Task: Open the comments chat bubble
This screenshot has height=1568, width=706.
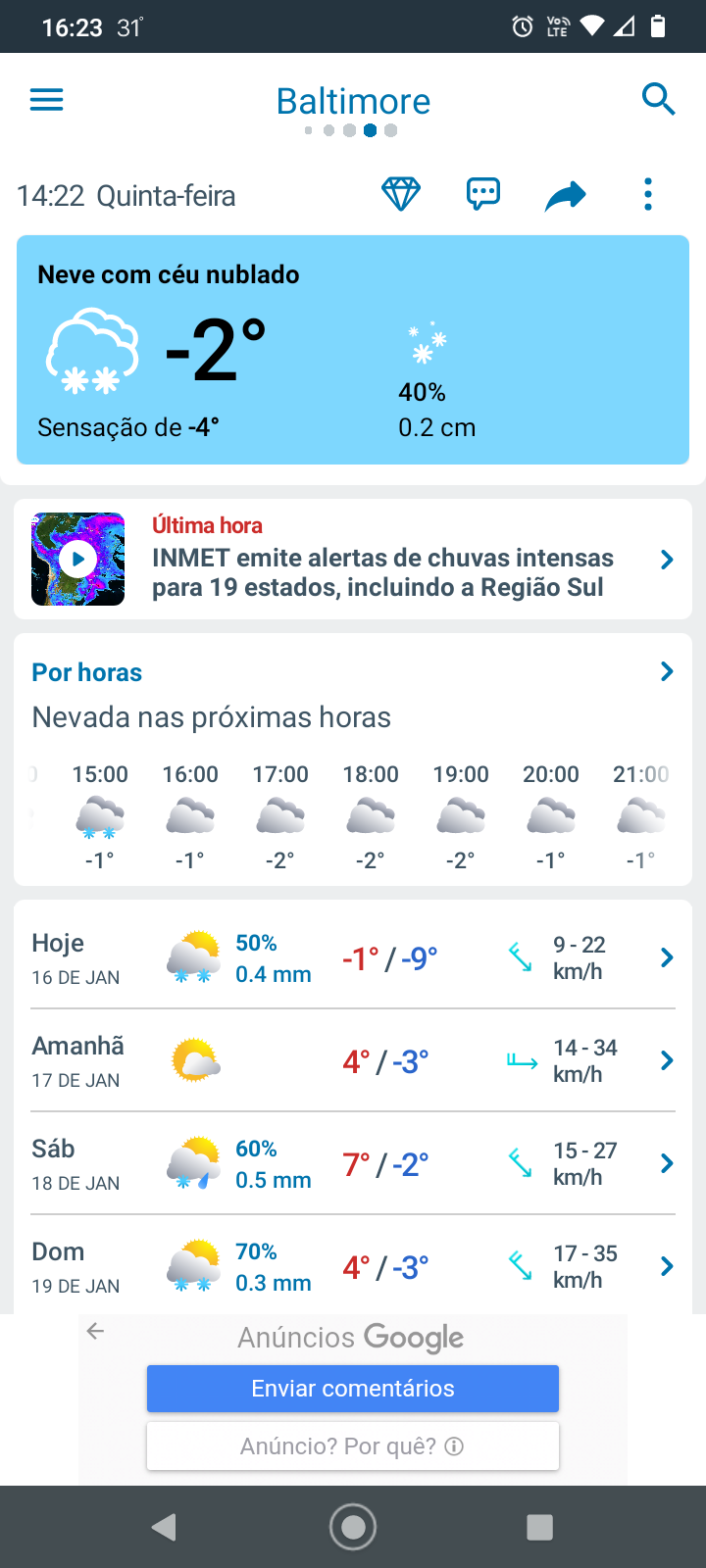Action: click(483, 194)
